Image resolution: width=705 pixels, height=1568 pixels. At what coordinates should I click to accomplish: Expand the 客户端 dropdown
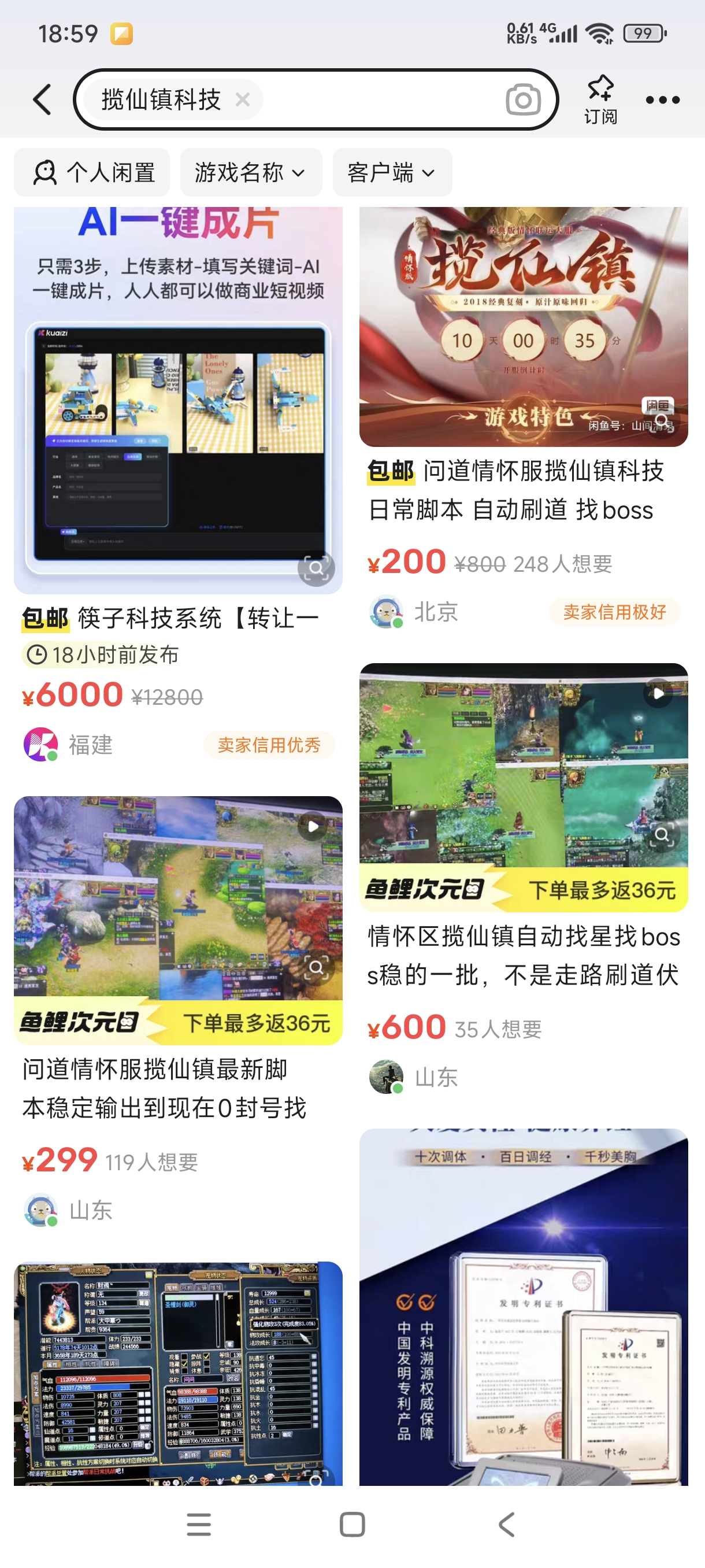(392, 173)
